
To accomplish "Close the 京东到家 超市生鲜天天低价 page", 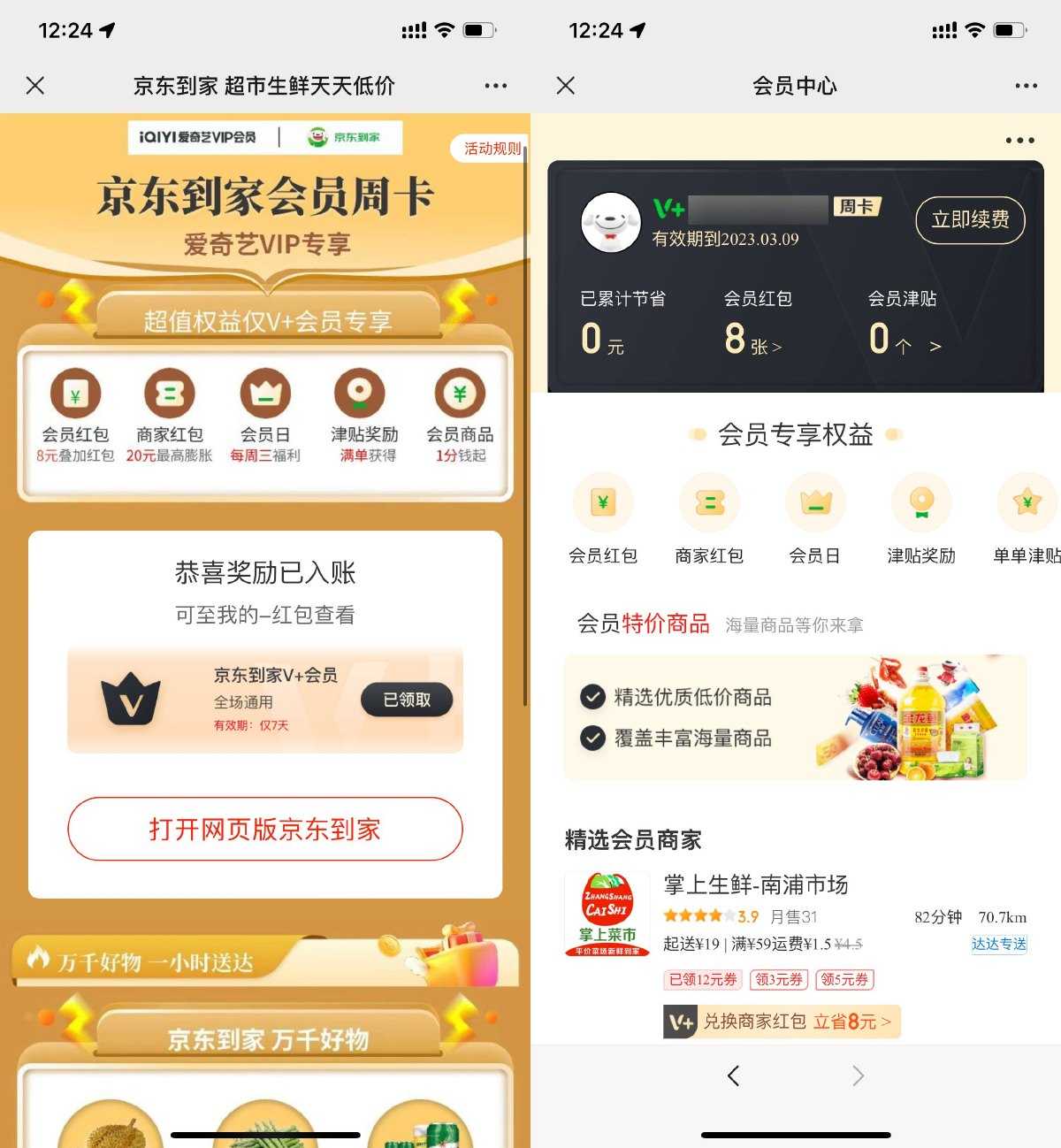I will click(35, 86).
